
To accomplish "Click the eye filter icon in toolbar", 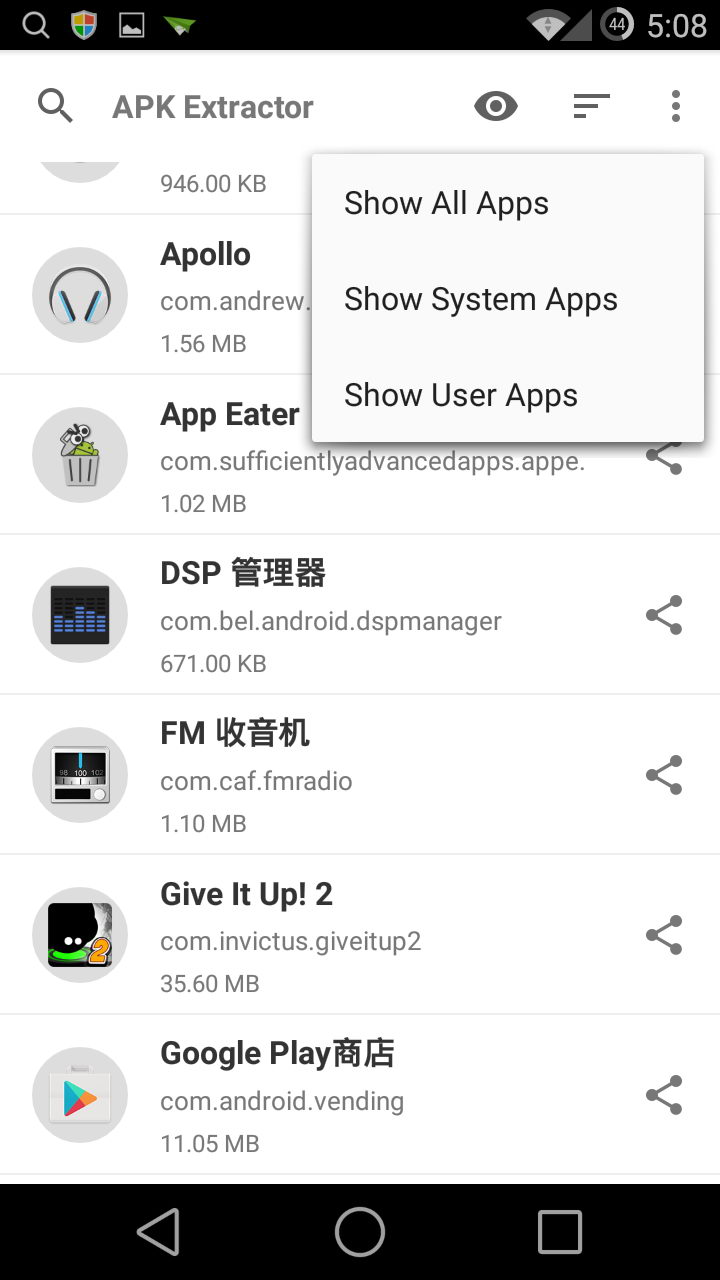I will (495, 106).
